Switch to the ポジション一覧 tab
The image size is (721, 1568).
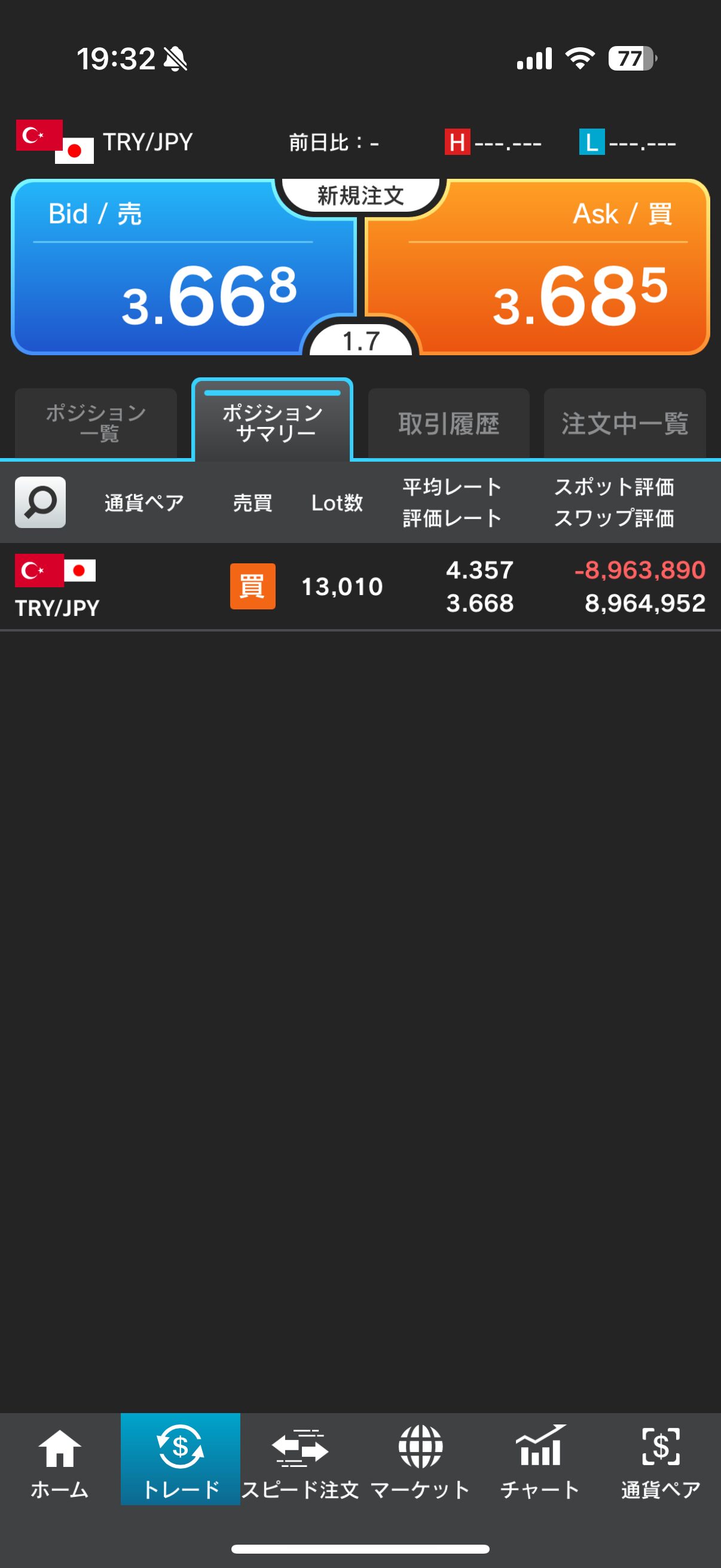click(96, 423)
